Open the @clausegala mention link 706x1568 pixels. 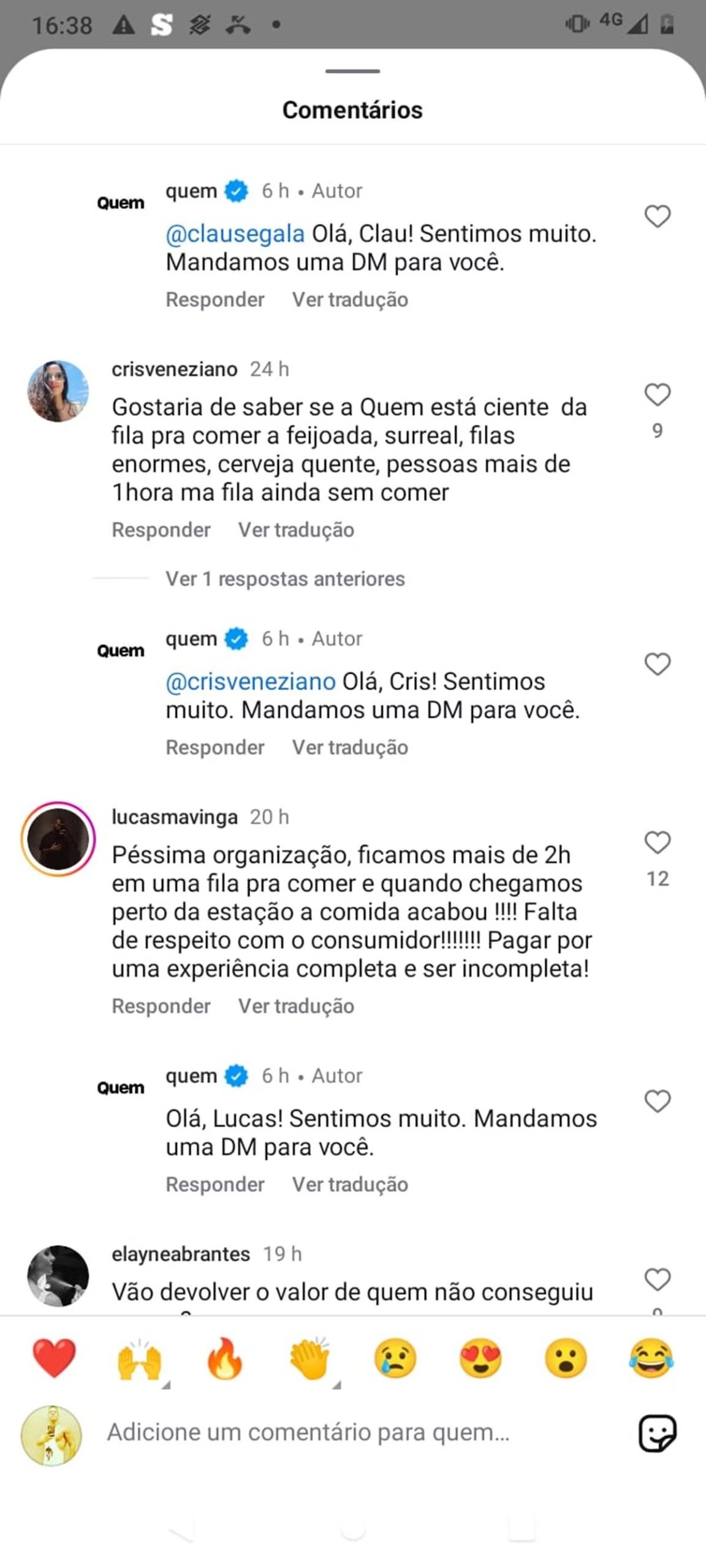tap(235, 234)
